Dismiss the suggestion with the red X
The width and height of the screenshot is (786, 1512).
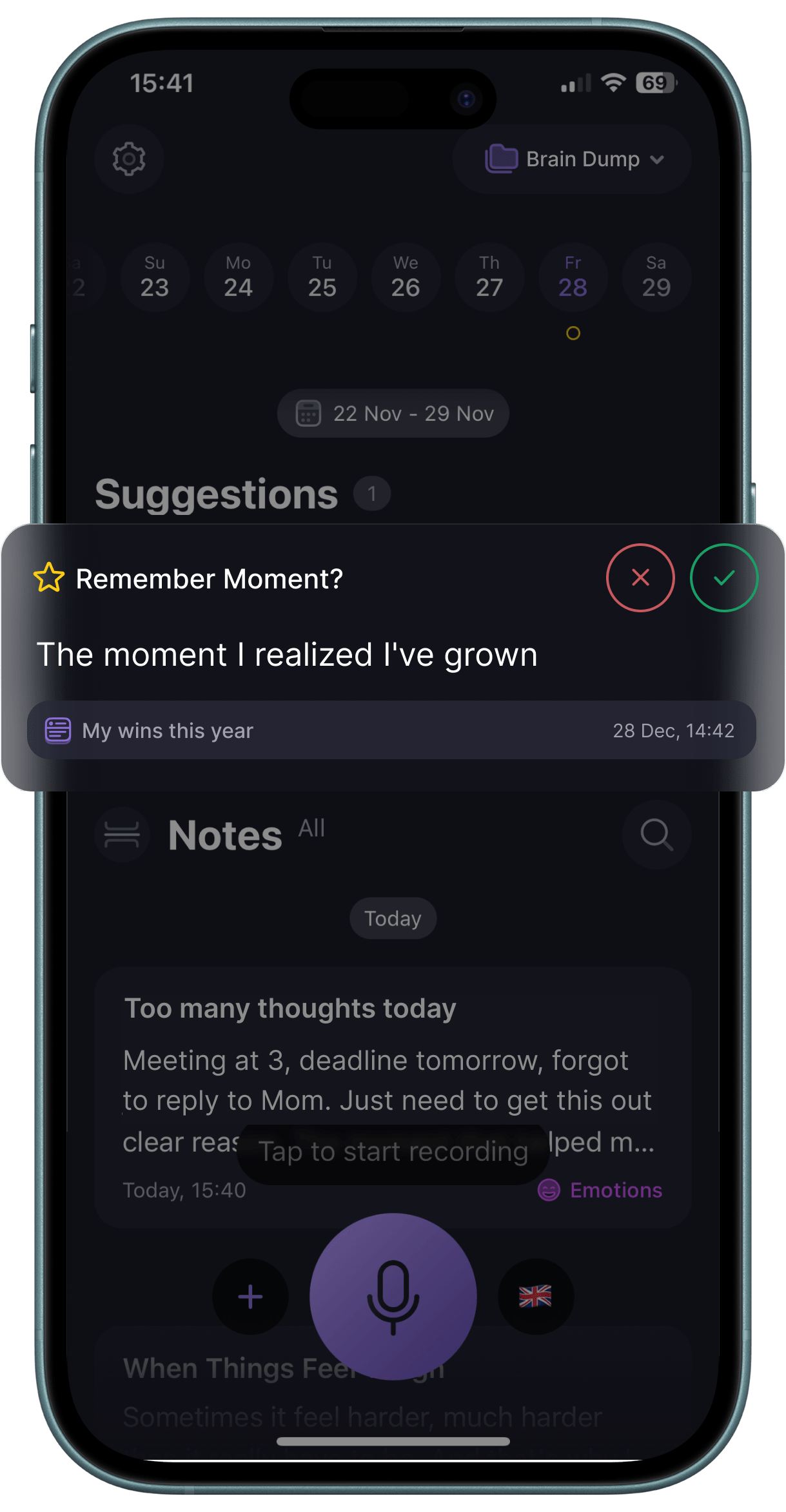[x=640, y=577]
